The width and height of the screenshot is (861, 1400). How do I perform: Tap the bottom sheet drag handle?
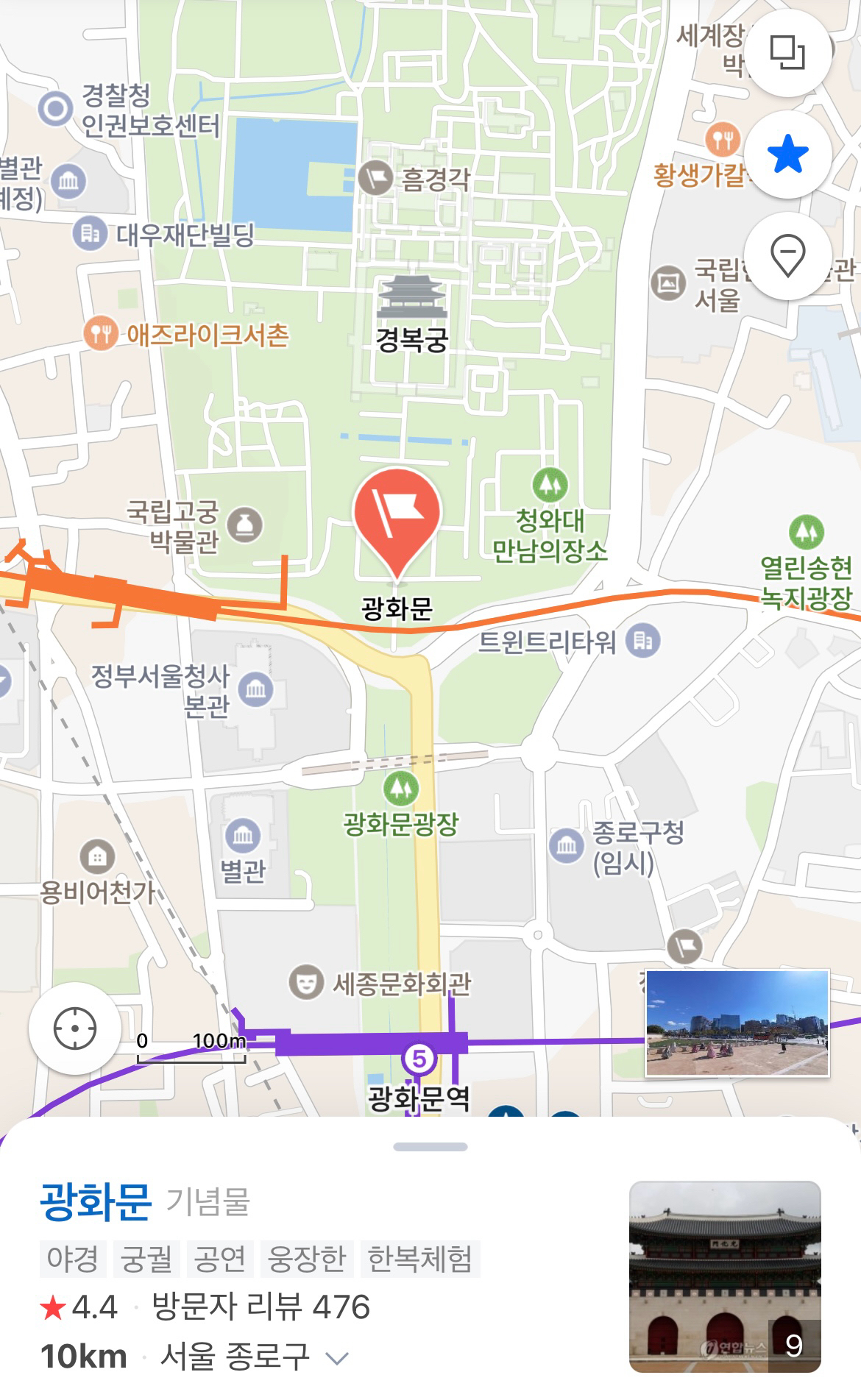tap(431, 1146)
